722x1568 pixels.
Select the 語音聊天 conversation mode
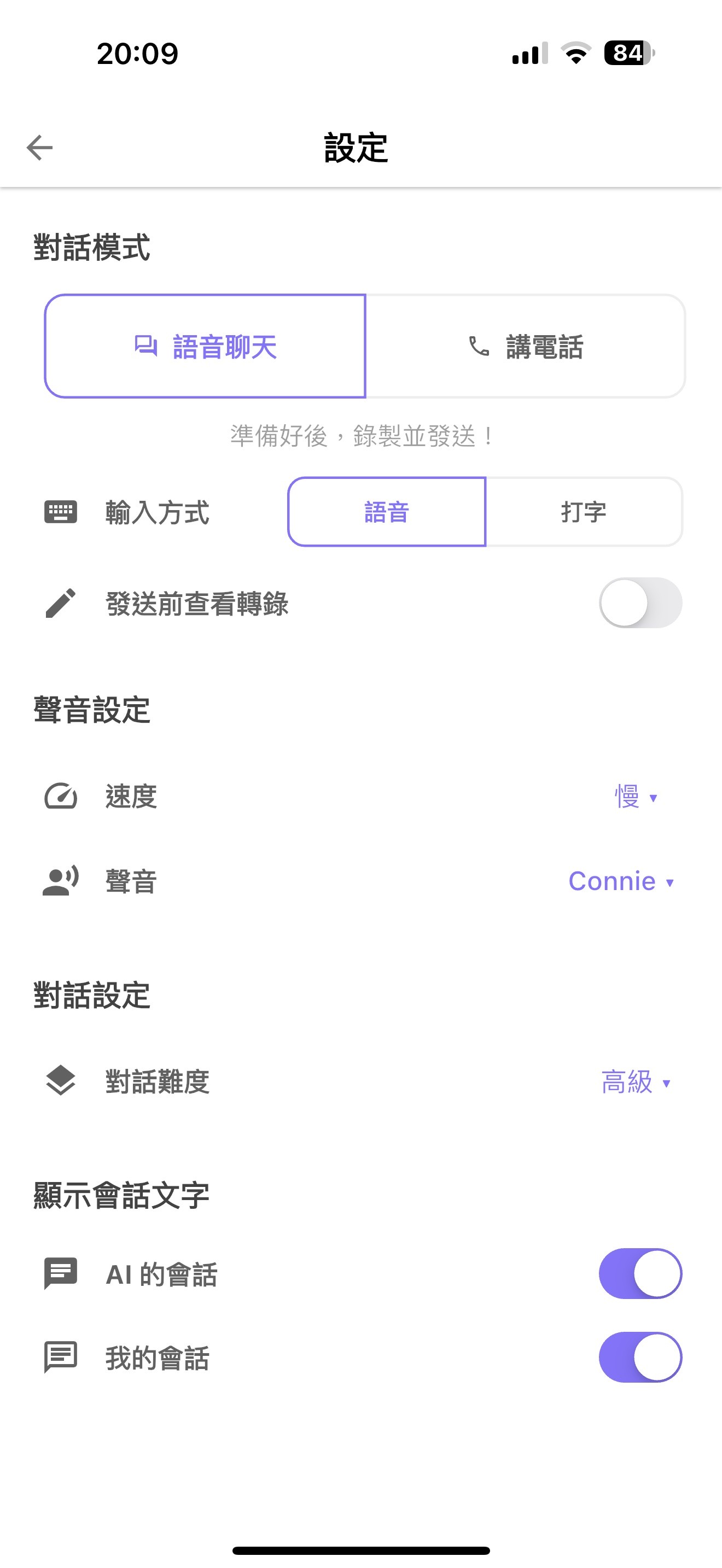click(205, 346)
